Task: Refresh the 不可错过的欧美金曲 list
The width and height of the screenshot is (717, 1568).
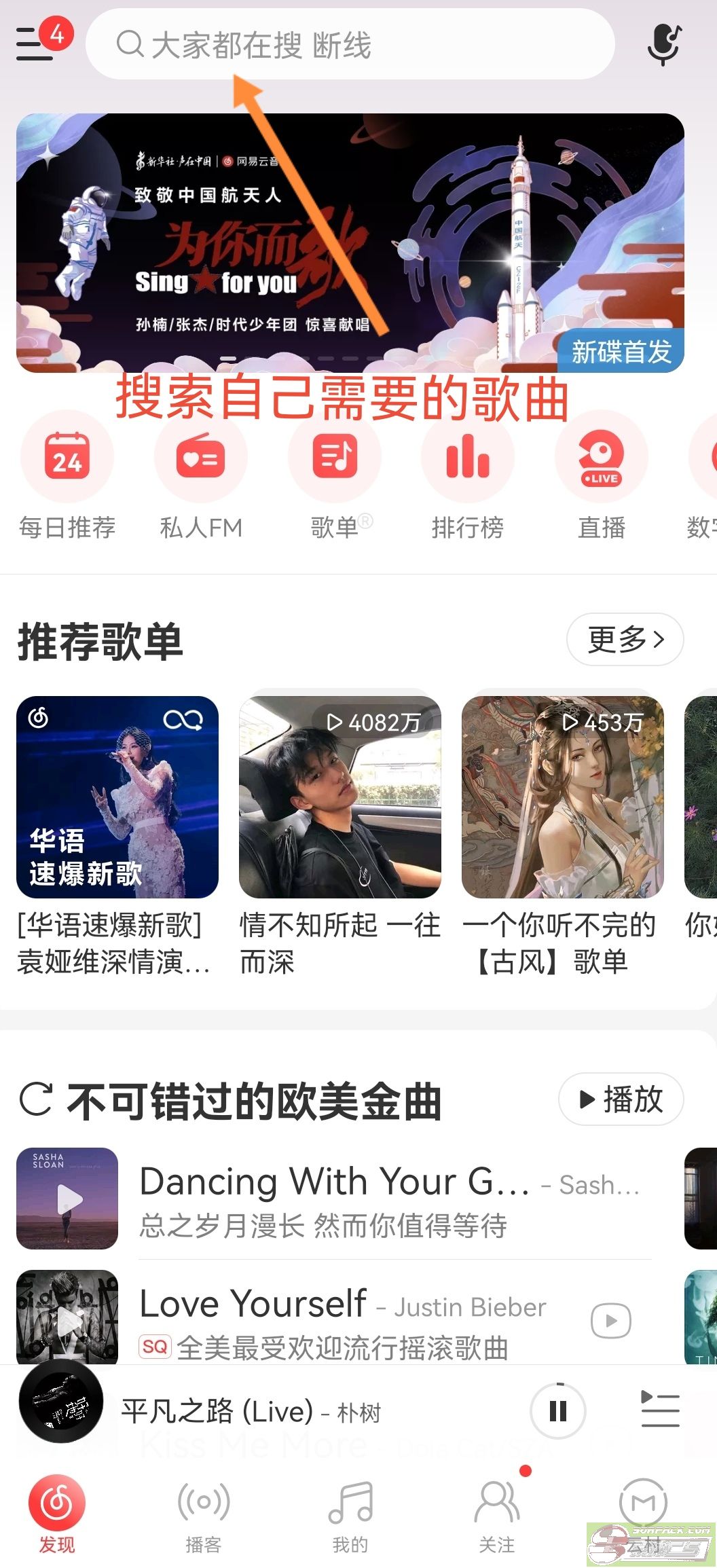Action: tap(36, 1099)
